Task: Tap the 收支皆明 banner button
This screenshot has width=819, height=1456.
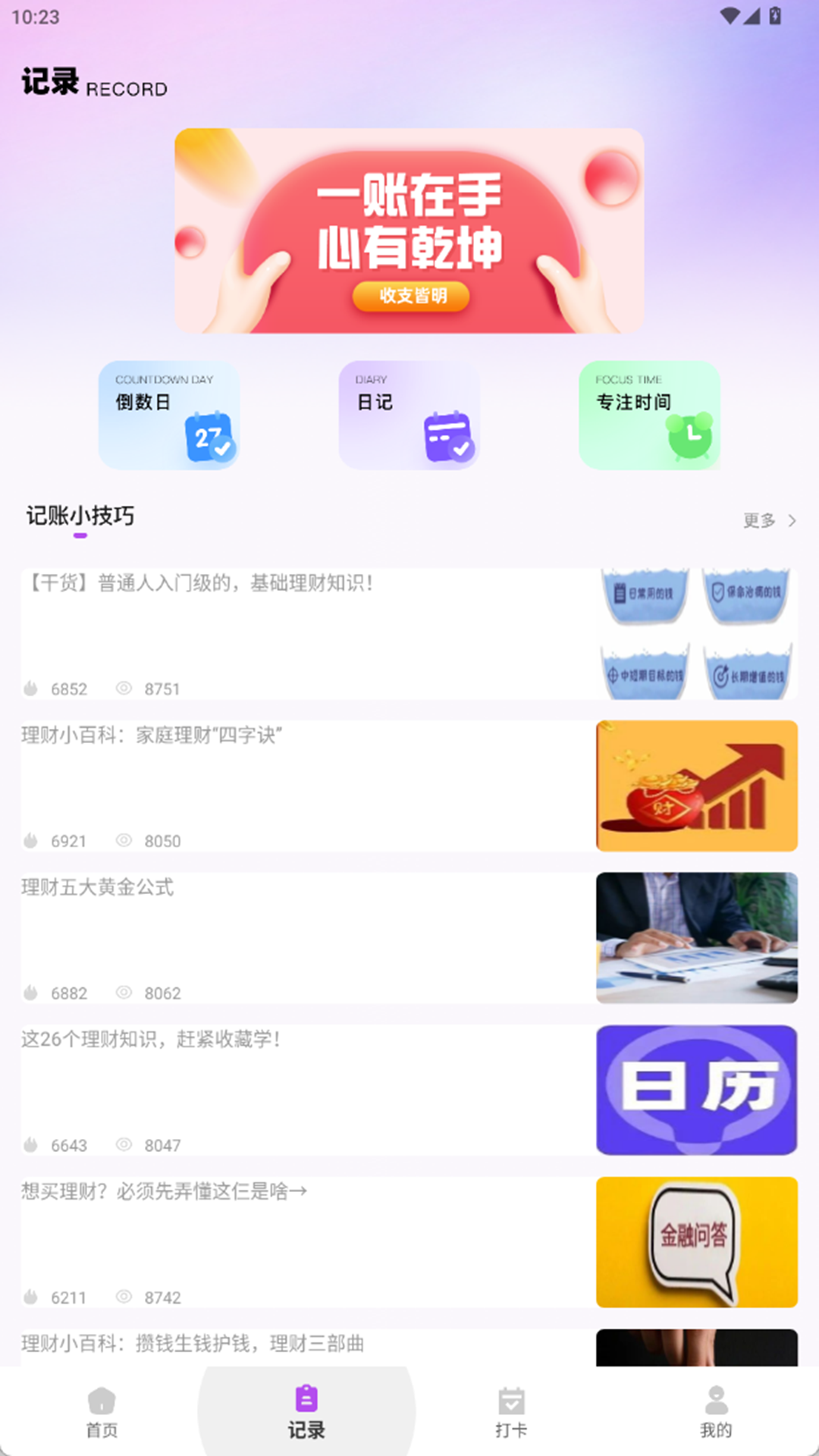Action: [410, 297]
